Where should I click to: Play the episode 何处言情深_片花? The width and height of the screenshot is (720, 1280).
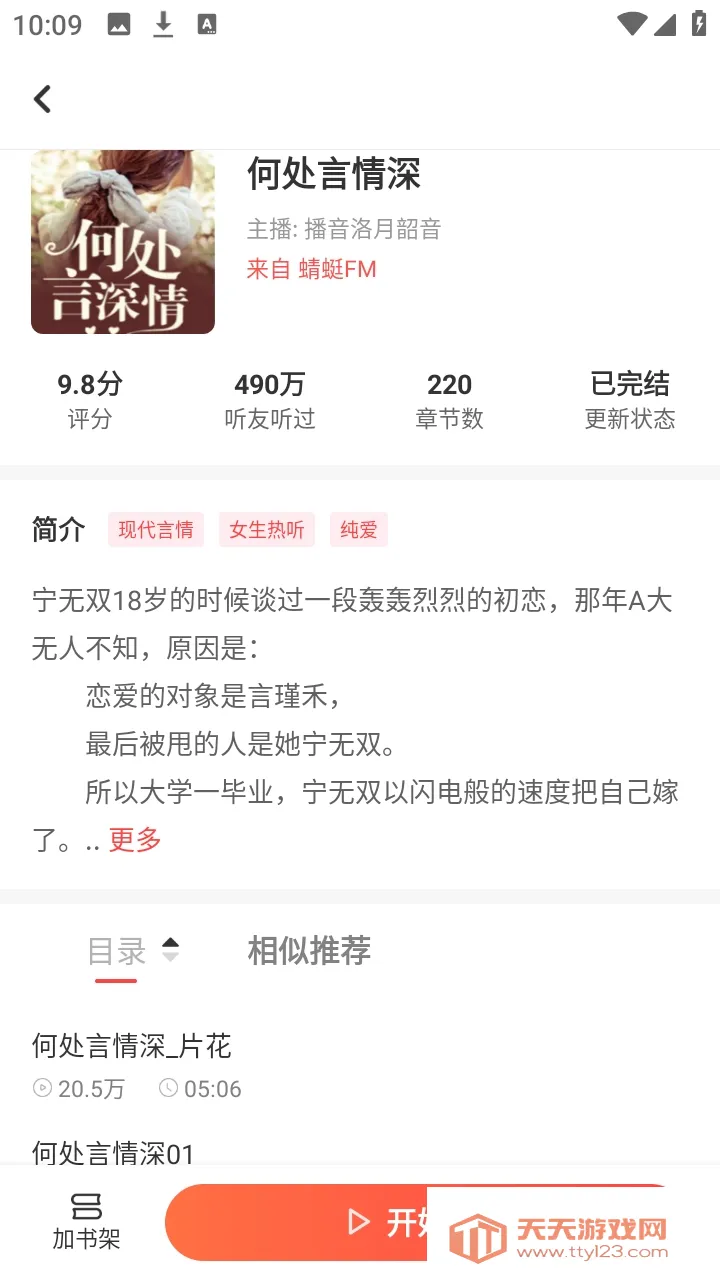point(132,1046)
